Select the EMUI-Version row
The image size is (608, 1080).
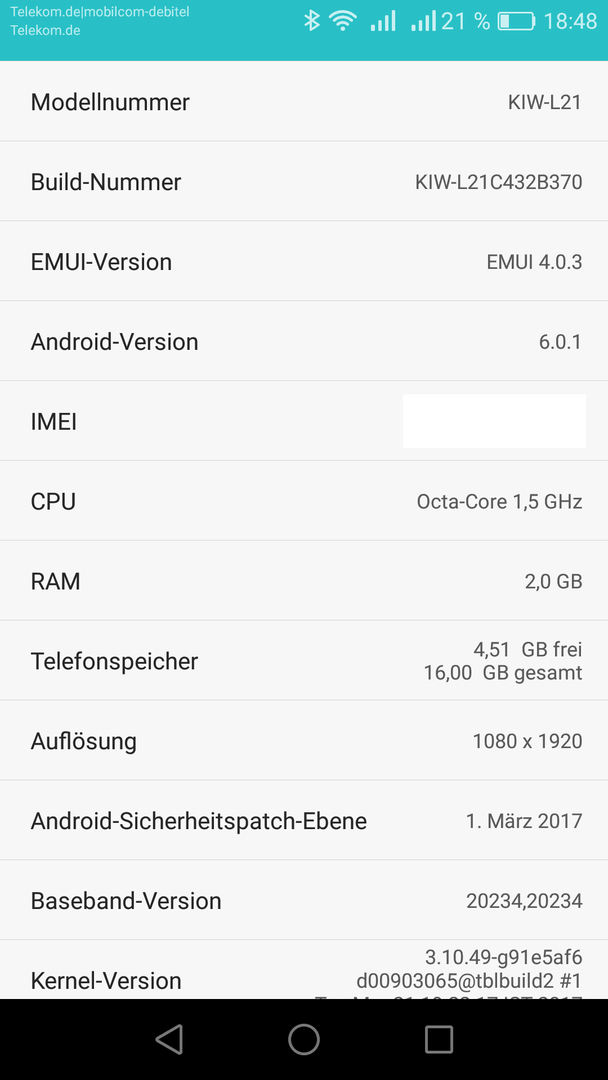click(304, 262)
